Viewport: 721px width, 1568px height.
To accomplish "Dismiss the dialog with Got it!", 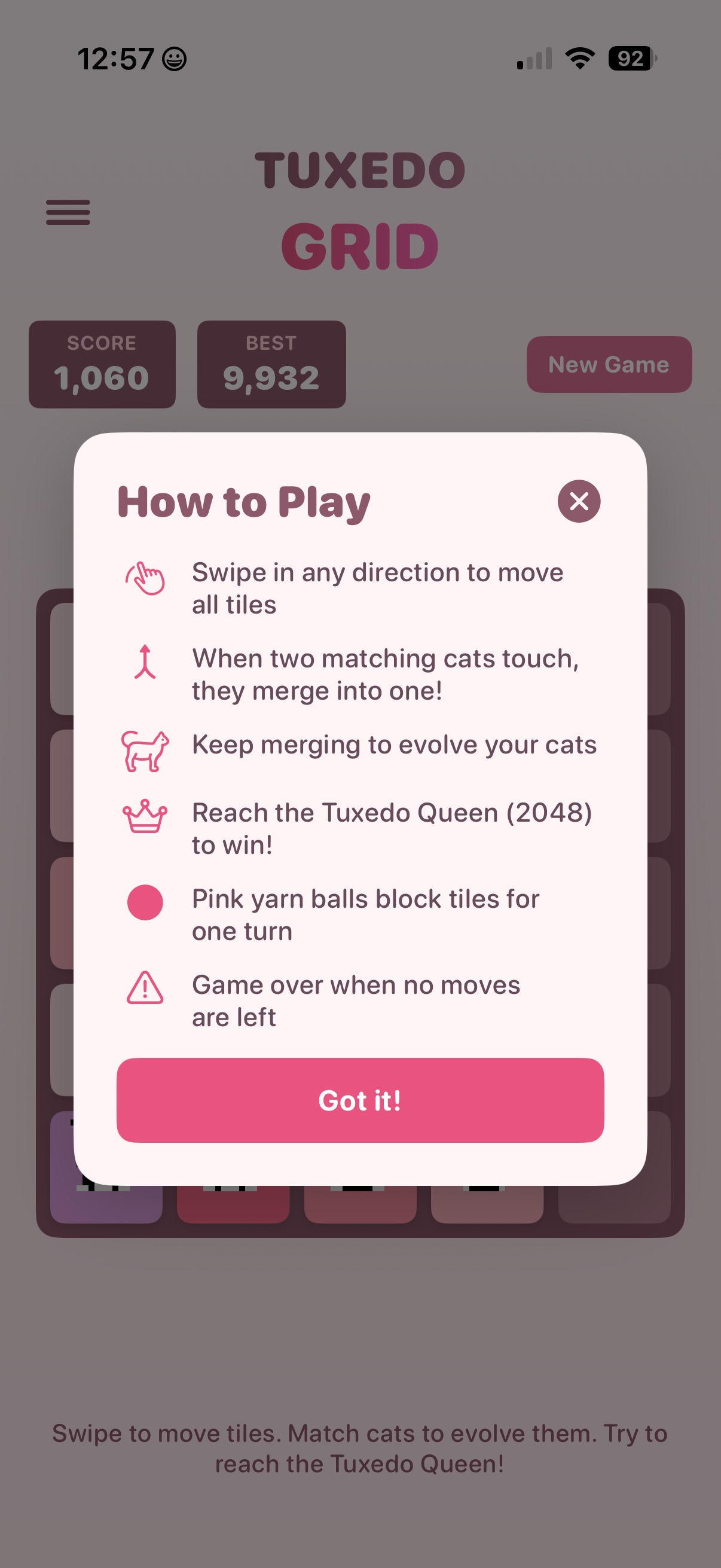I will 360,1099.
